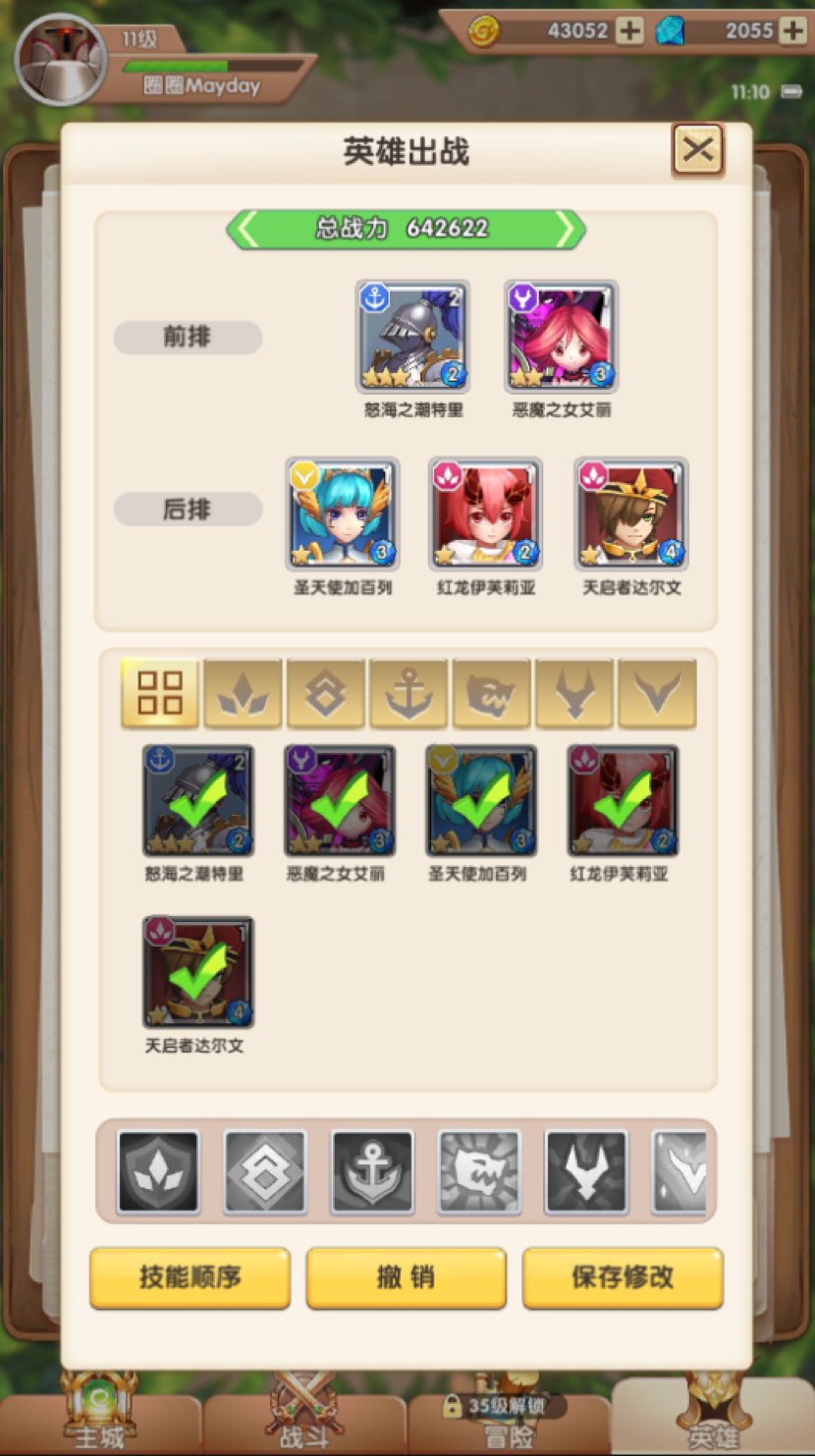Remove 恶魔之女艾丽 from front row
815x1456 pixels.
click(x=561, y=337)
